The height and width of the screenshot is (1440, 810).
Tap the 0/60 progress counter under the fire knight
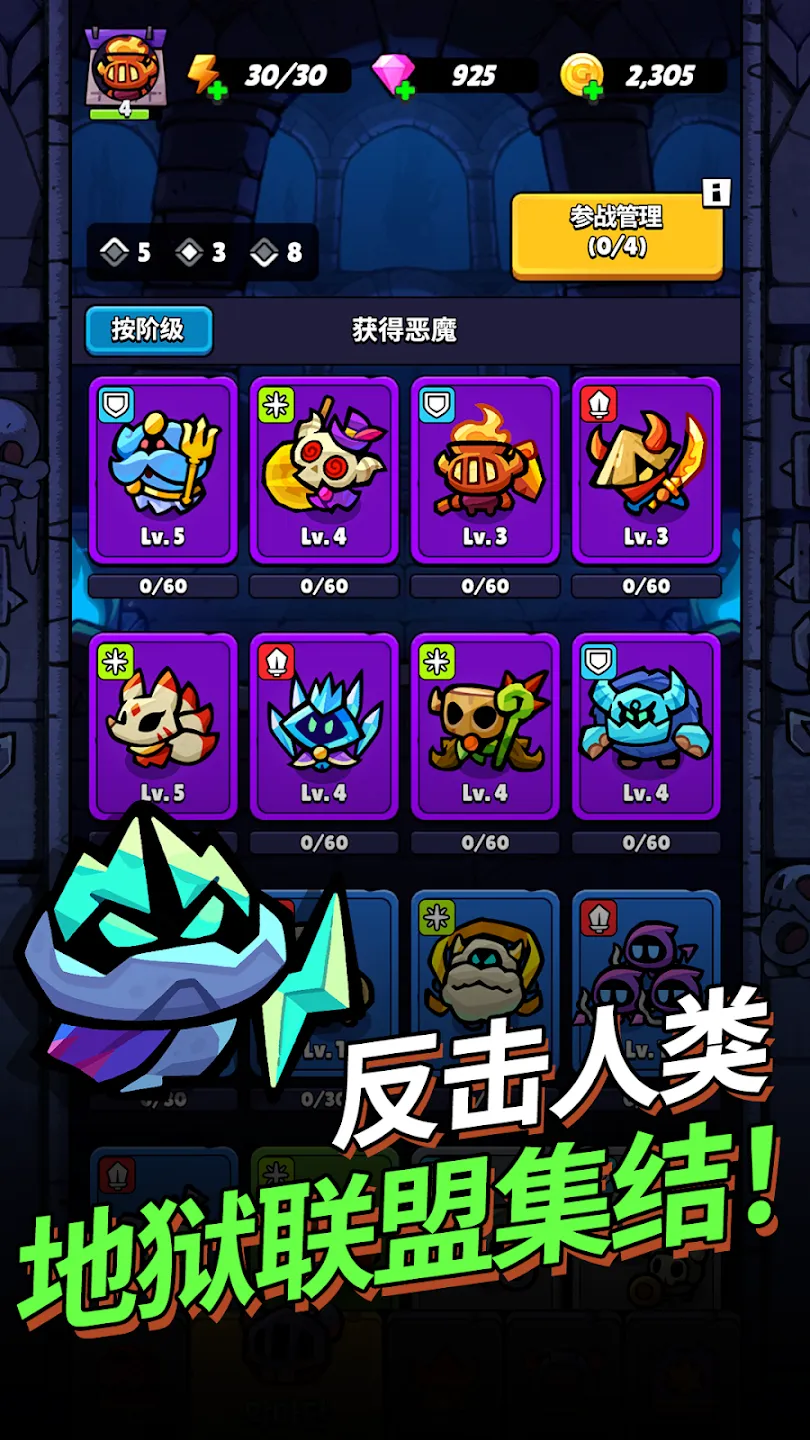click(x=485, y=586)
